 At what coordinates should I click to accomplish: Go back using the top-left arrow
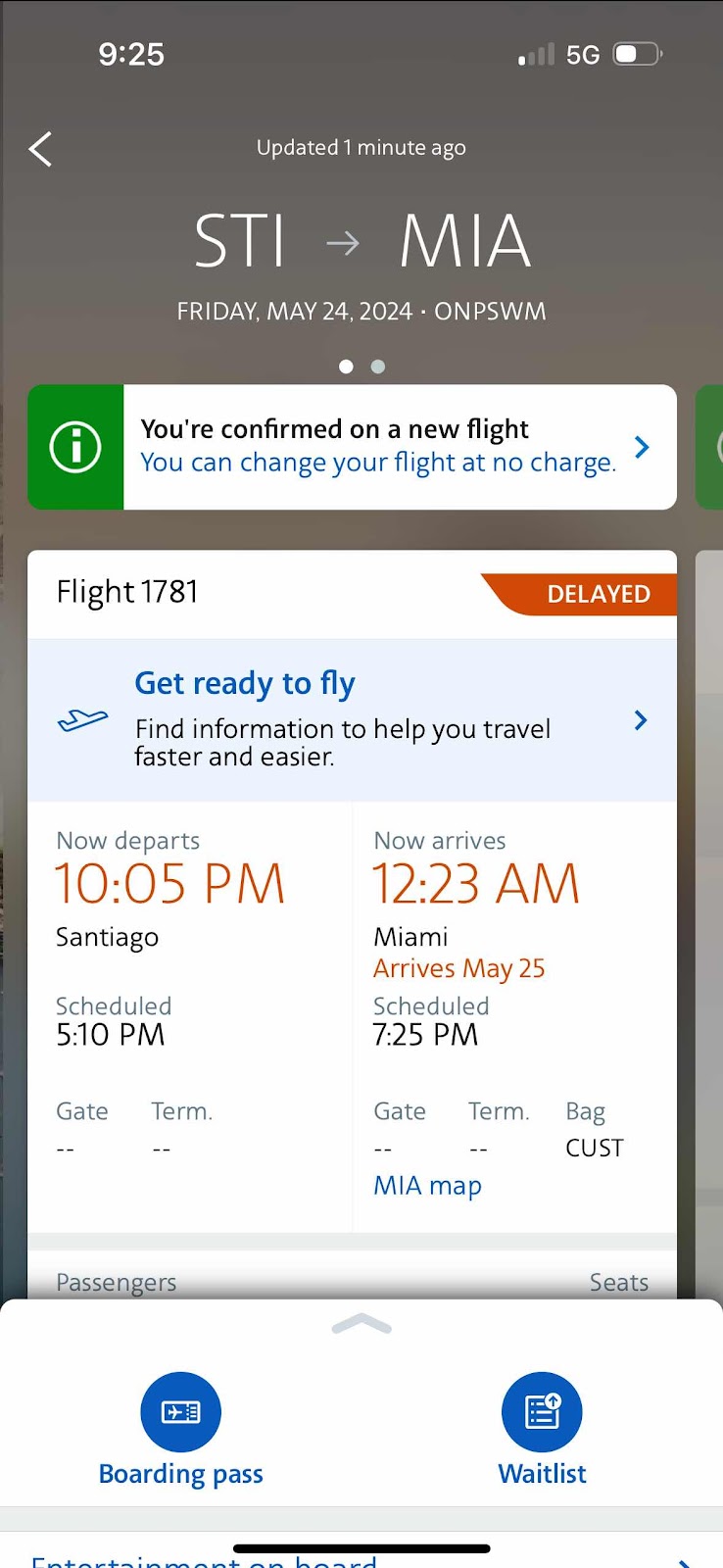40,150
